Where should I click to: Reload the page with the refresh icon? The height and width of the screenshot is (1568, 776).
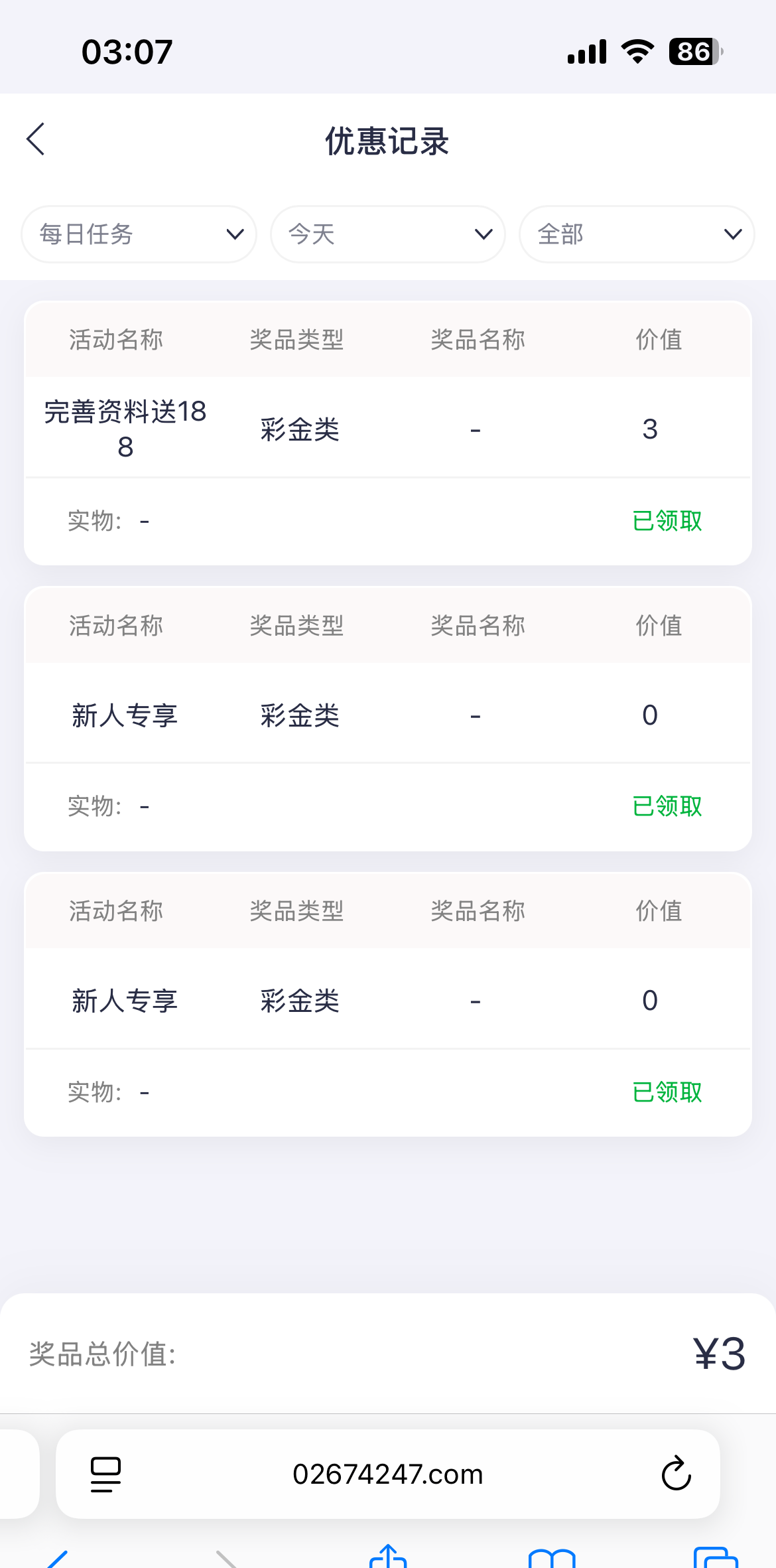[676, 1474]
